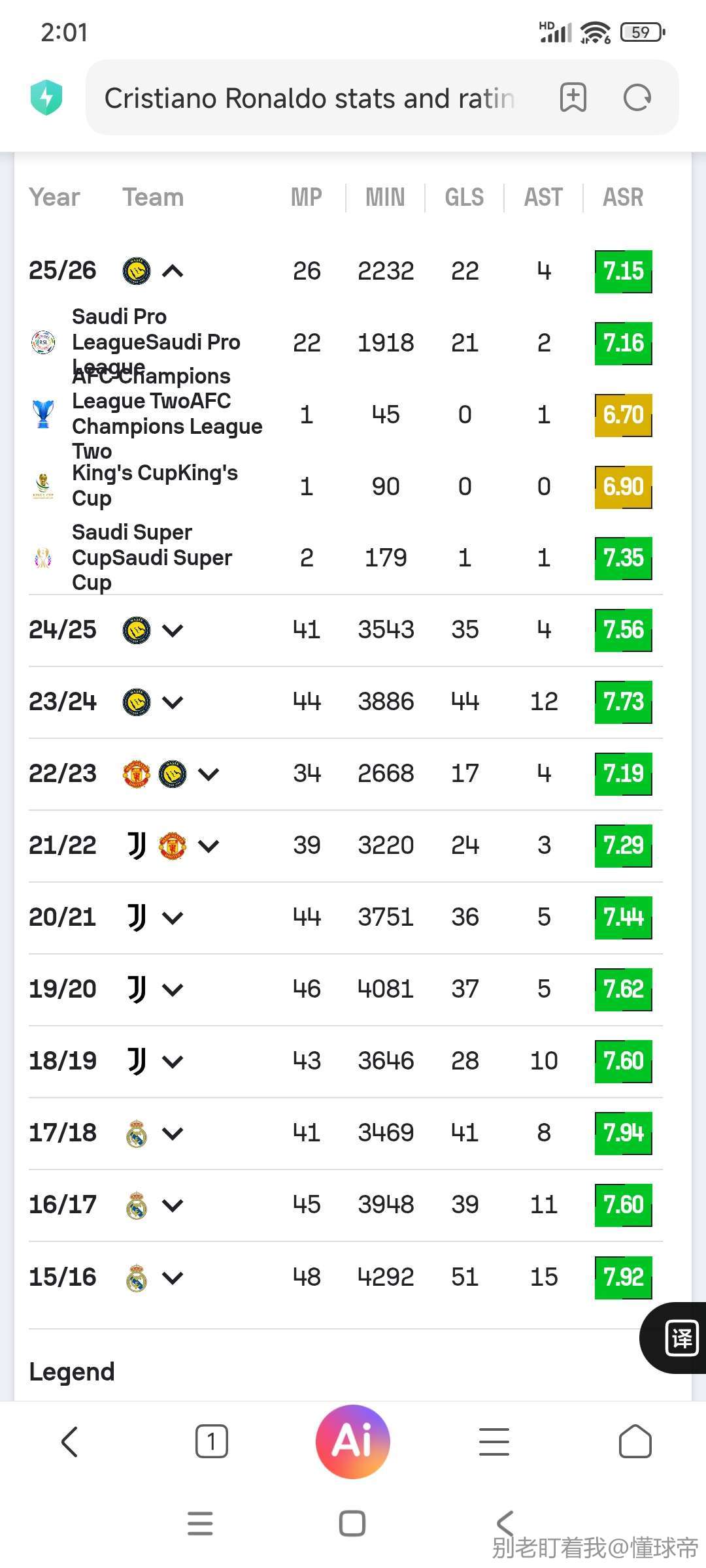Expand the 16/17 season row

[x=173, y=1205]
